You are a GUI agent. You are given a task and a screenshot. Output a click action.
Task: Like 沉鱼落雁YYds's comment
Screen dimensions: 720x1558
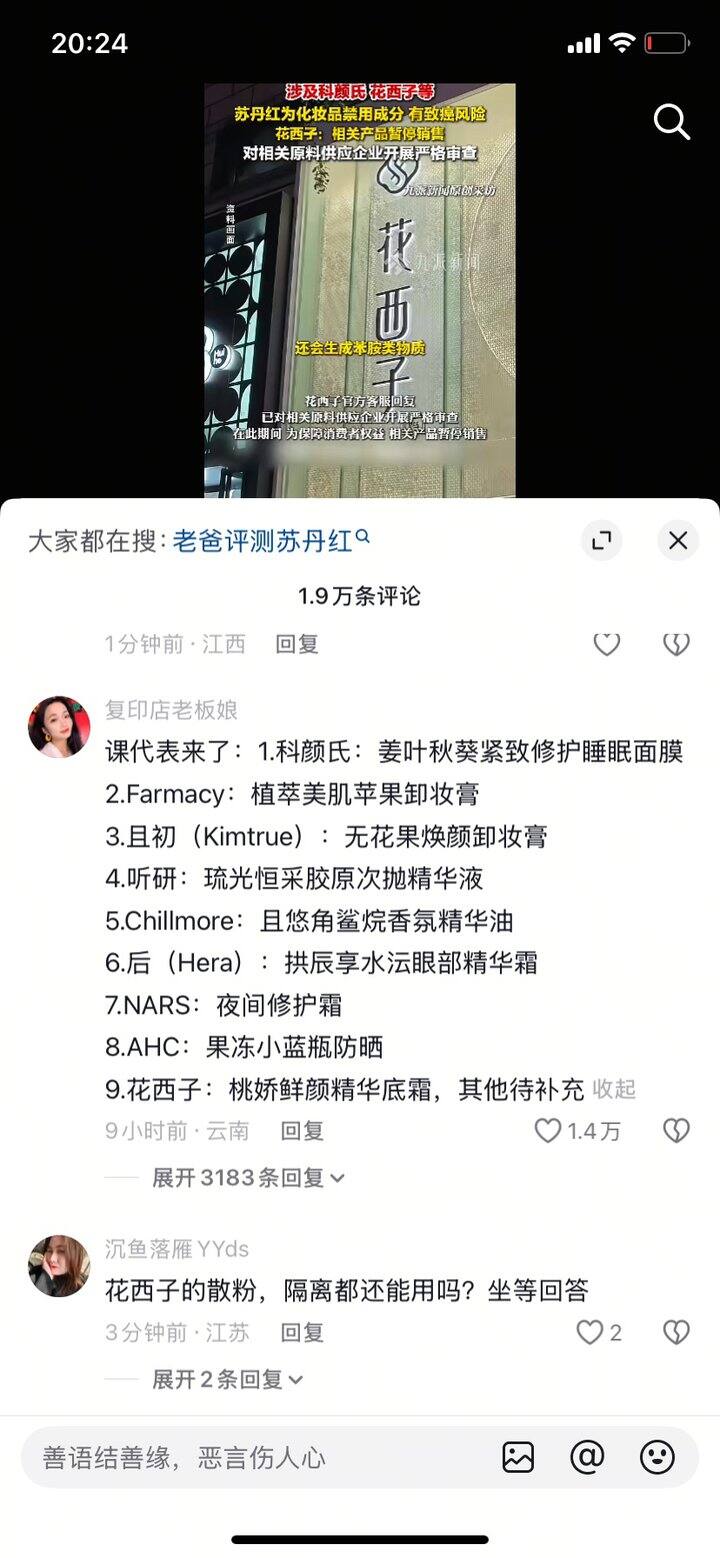590,1332
